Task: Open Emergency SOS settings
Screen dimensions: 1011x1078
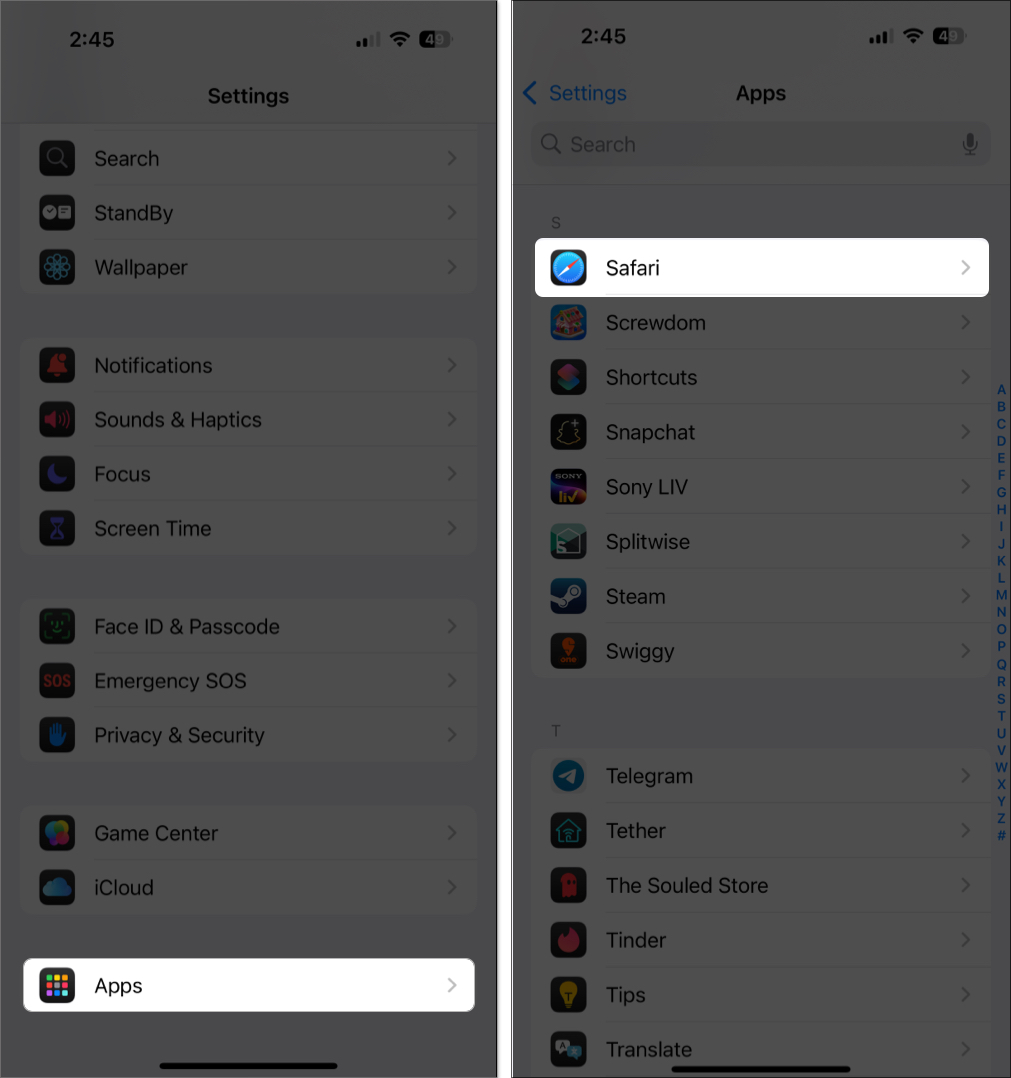Action: pyautogui.click(x=248, y=681)
